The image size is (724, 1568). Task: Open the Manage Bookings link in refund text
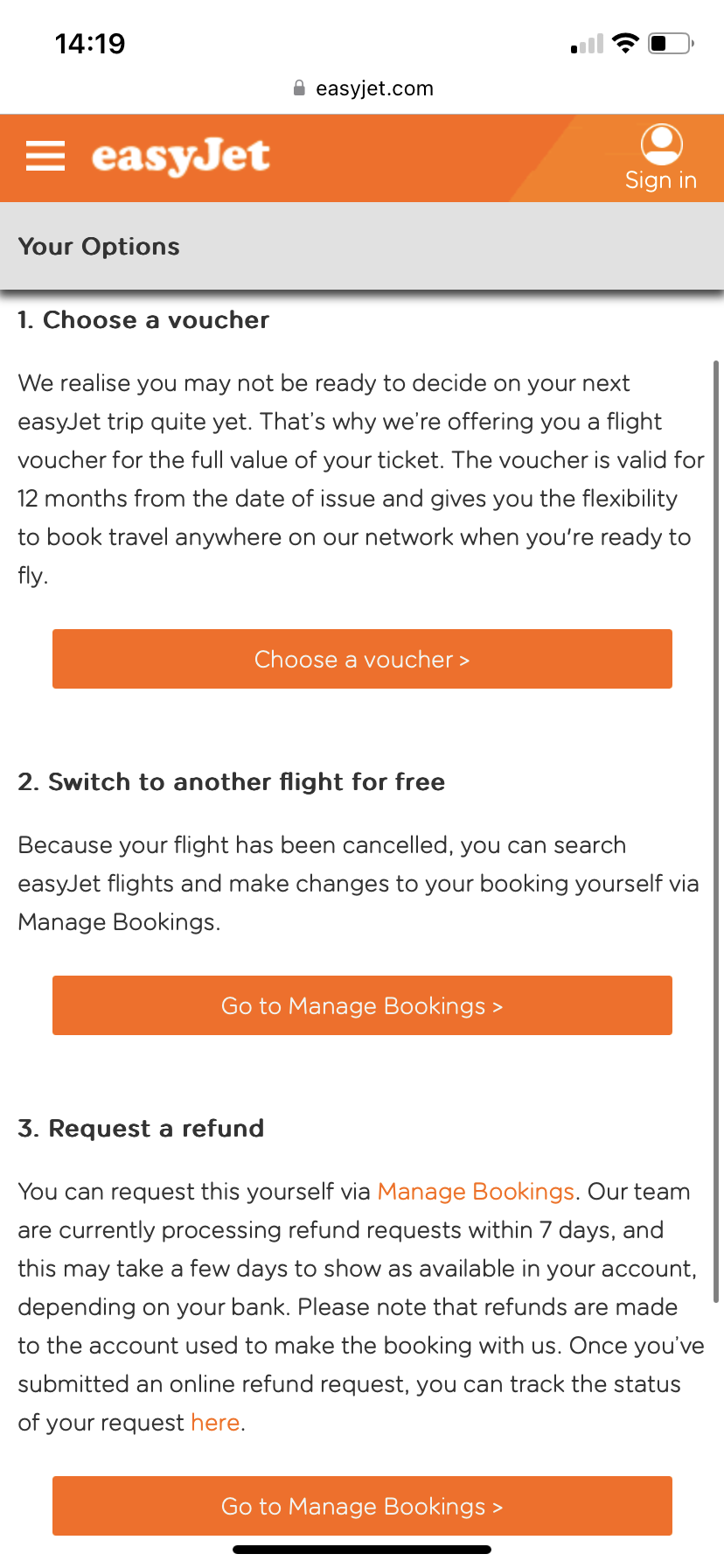(476, 1192)
